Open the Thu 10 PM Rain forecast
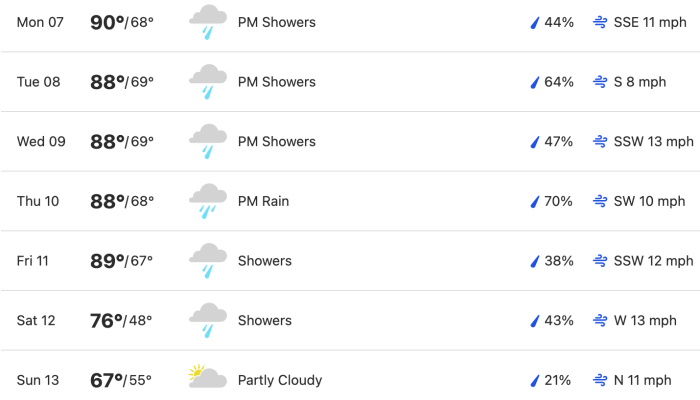 click(263, 201)
